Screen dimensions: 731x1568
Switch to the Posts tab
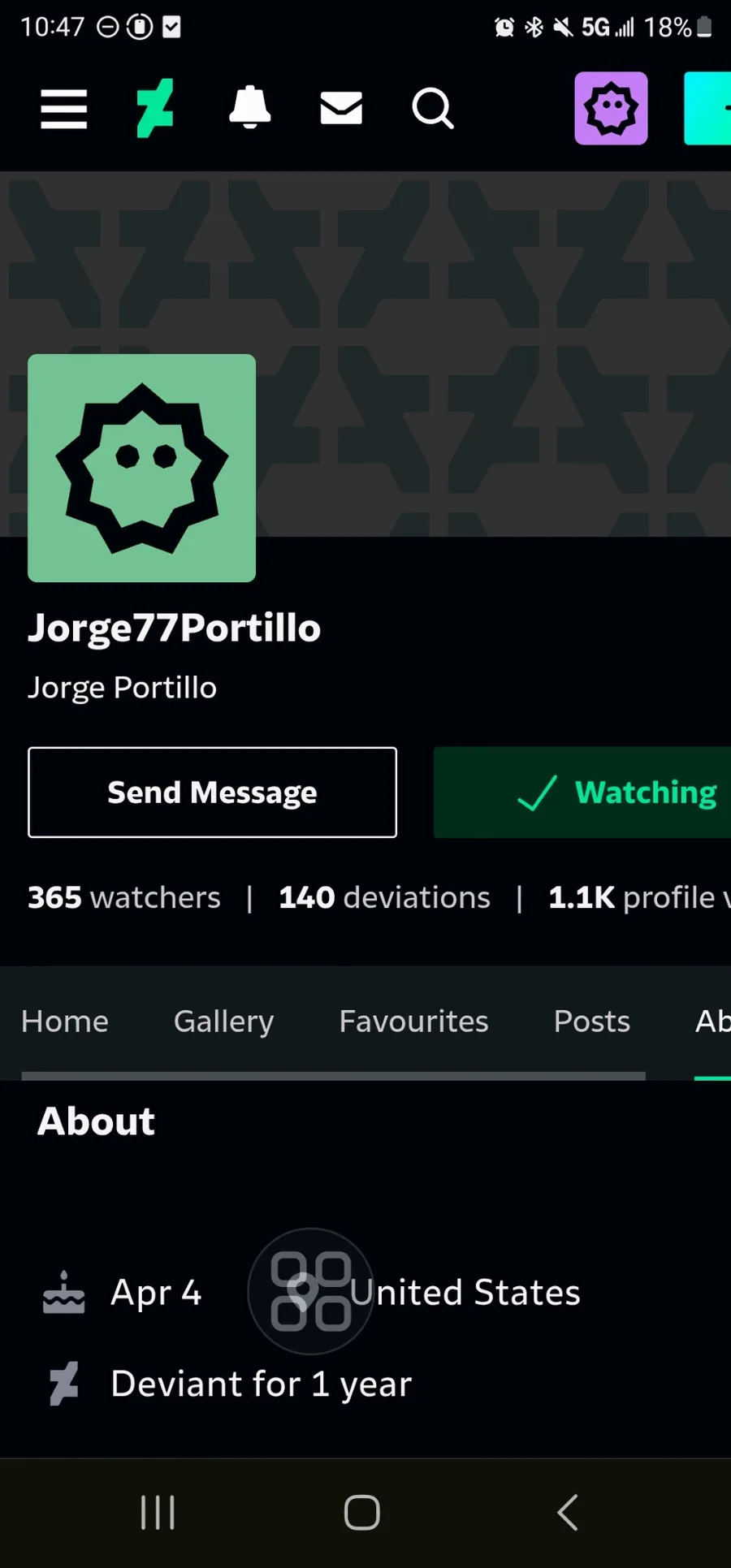coord(591,1022)
